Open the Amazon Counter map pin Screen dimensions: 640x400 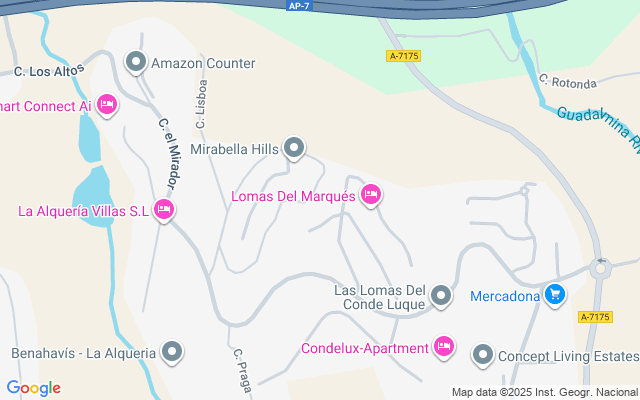(136, 62)
